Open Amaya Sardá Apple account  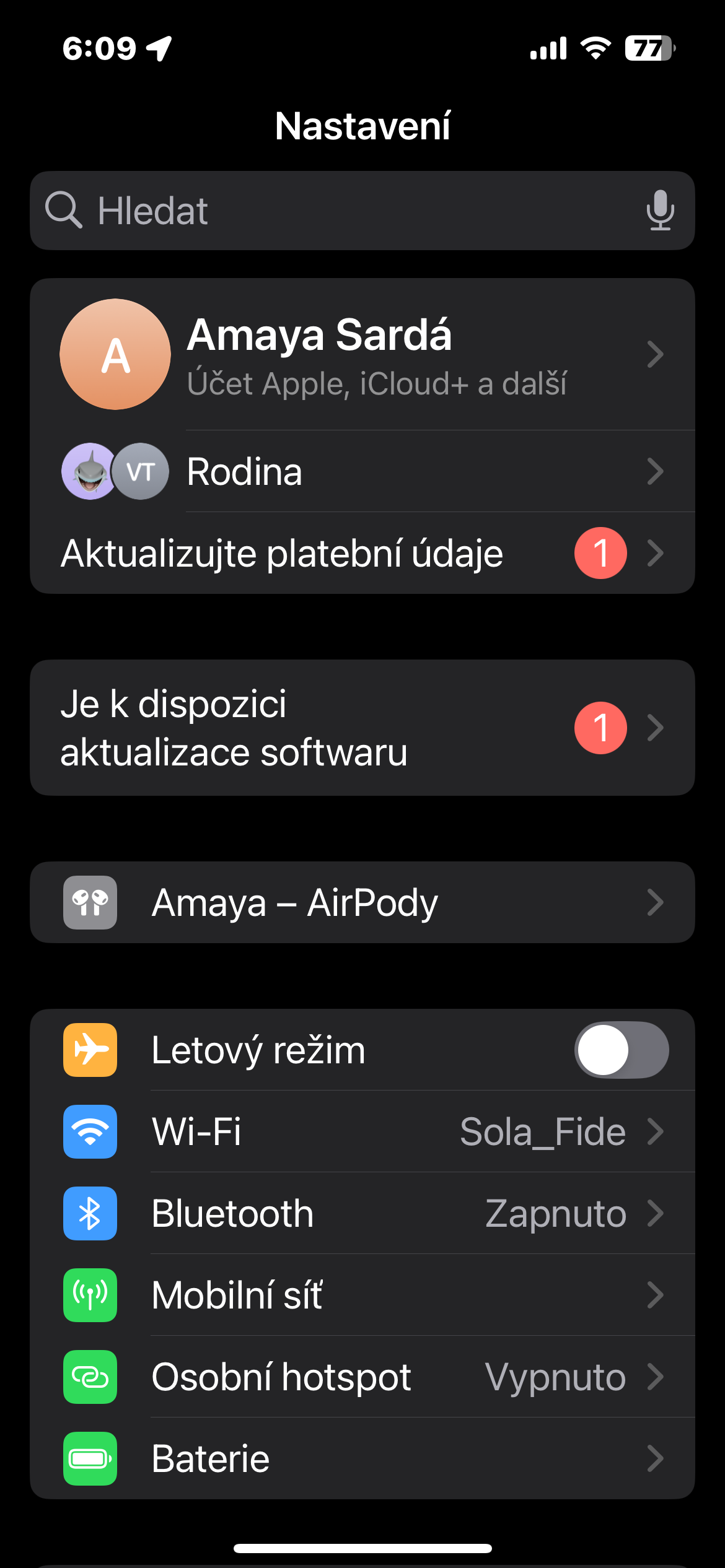click(362, 354)
